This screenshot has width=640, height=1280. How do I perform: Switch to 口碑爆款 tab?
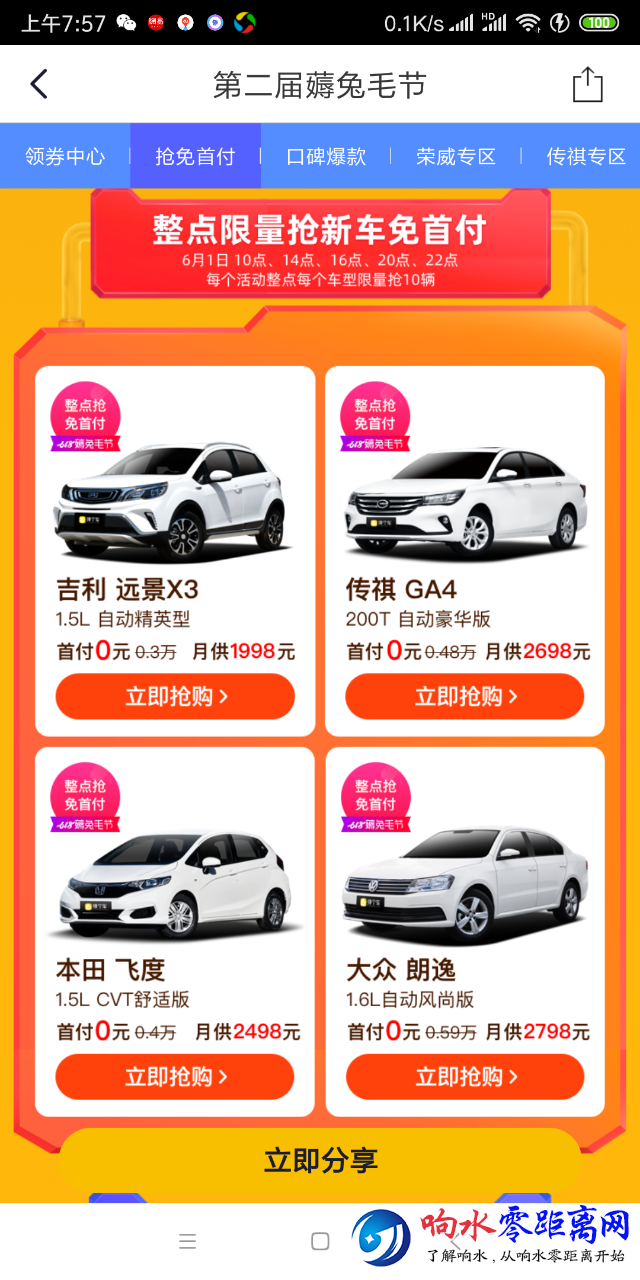point(326,156)
